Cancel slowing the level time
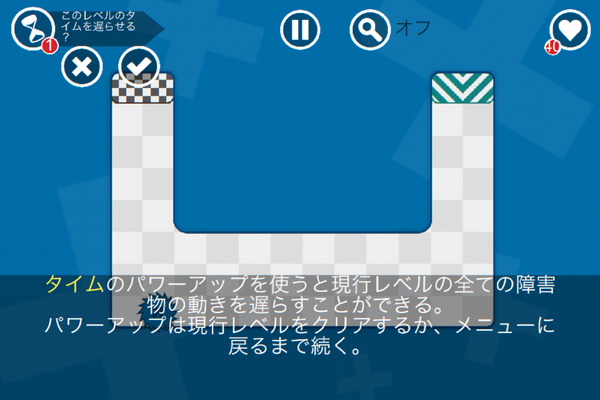Screen dimensions: 600x400 [82, 67]
